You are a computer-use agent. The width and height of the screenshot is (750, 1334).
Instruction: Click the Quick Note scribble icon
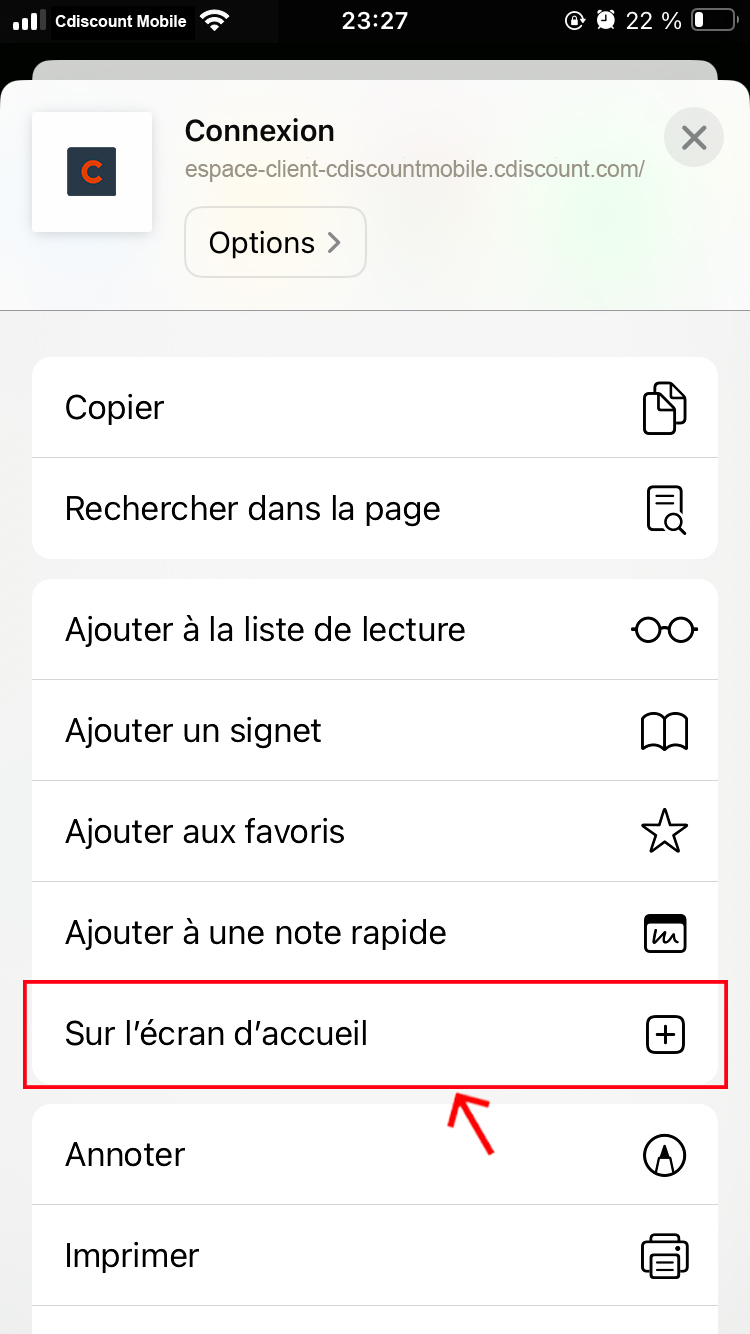[664, 932]
